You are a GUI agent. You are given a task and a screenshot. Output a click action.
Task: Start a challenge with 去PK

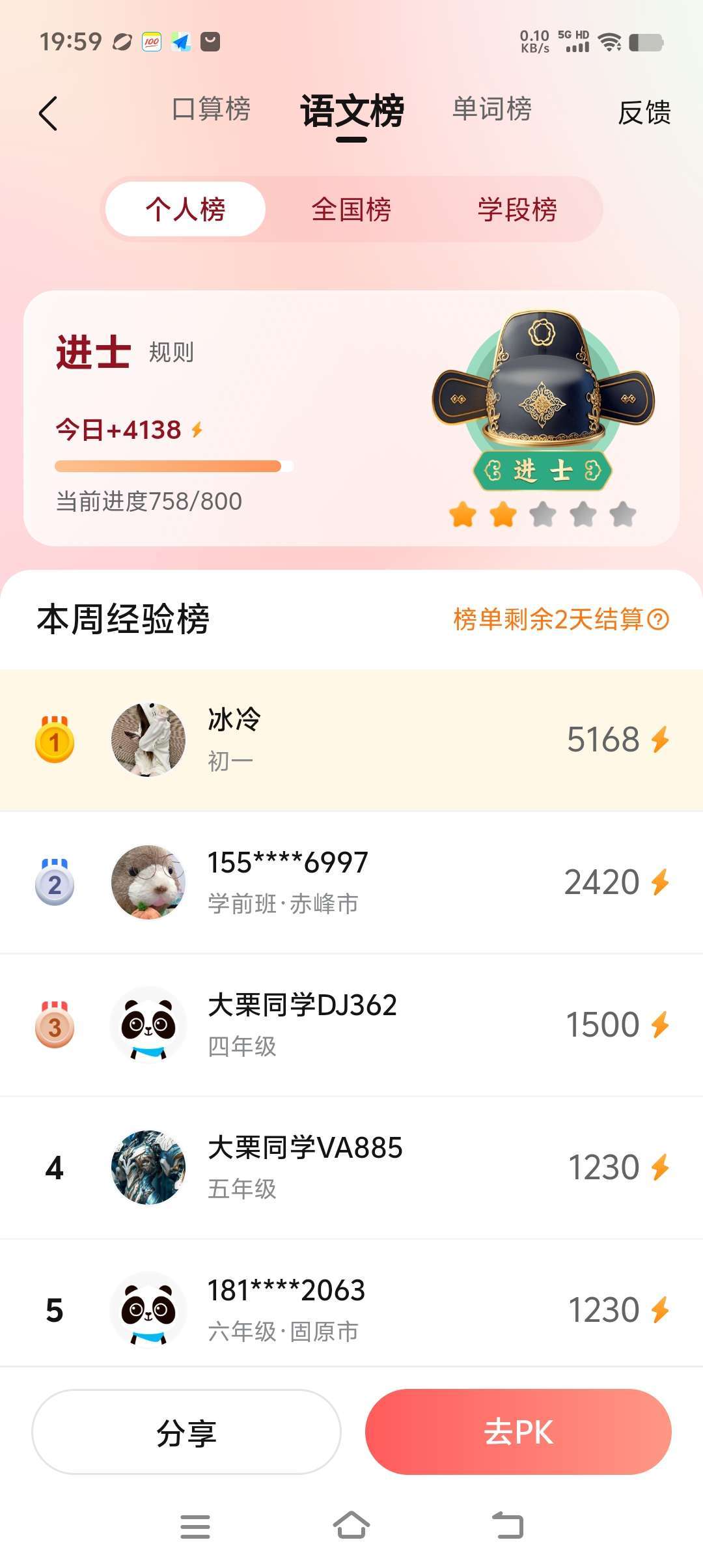pos(518,1433)
